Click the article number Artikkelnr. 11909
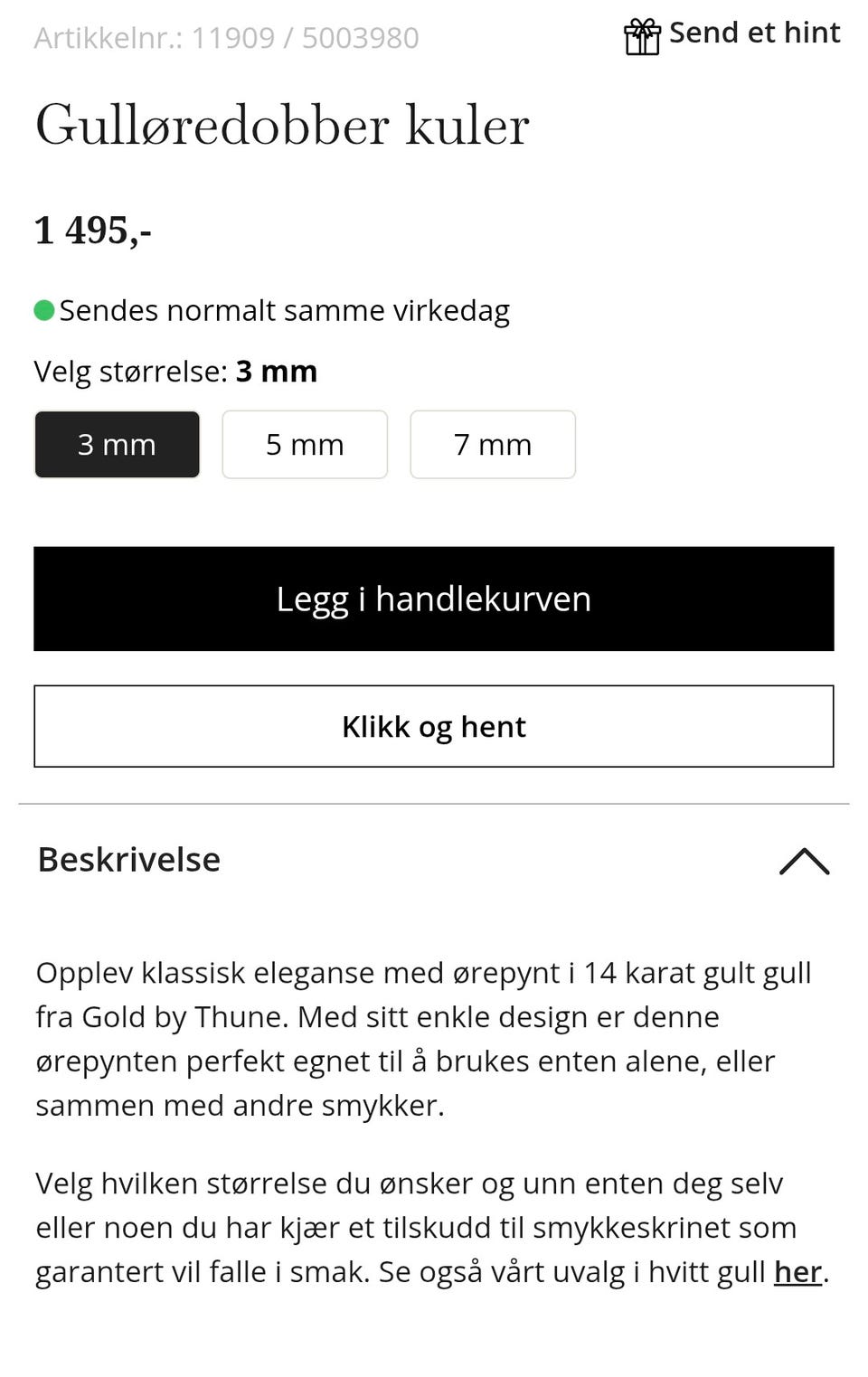The image size is (868, 1377). coord(226,37)
